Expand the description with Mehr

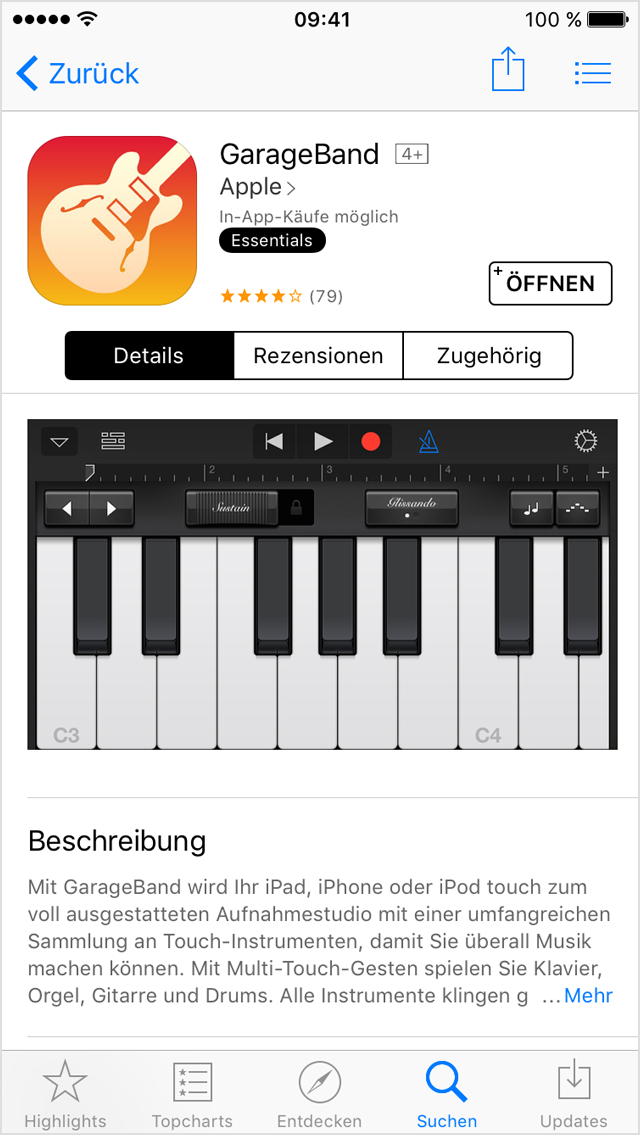pyautogui.click(x=588, y=996)
